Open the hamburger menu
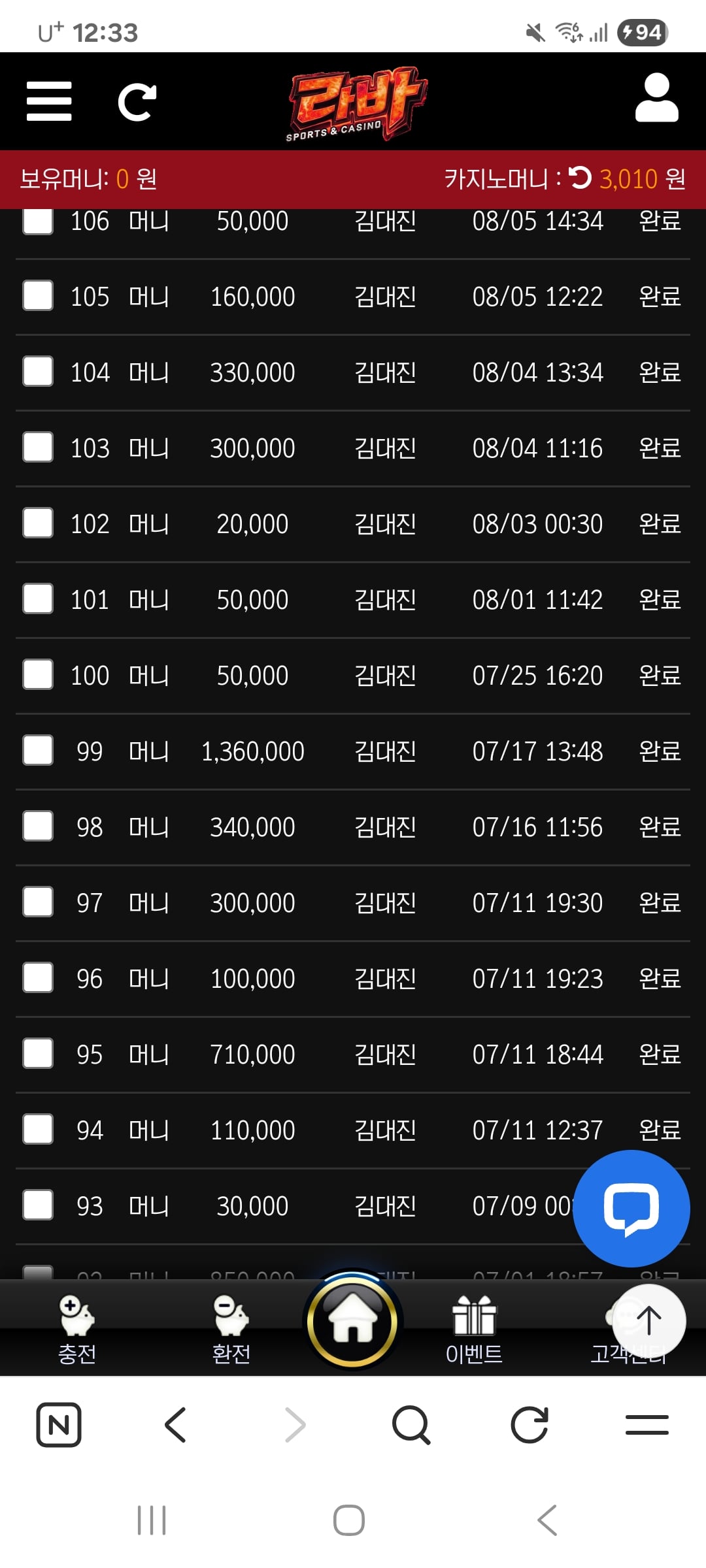 [49, 101]
